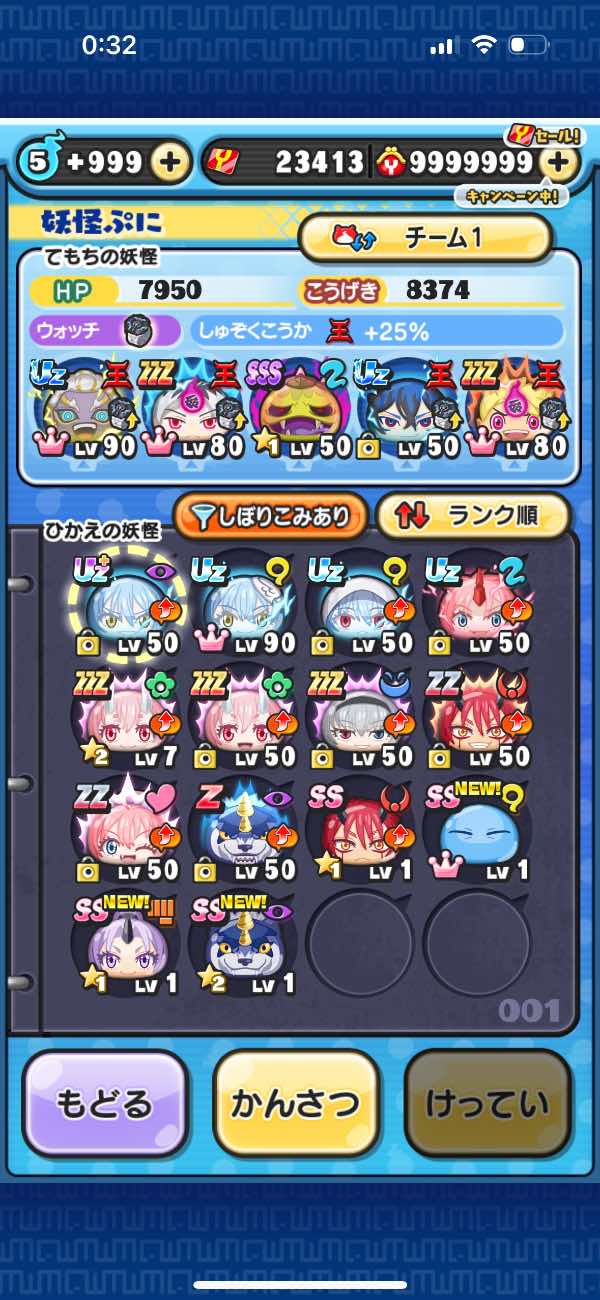
Task: Select the pink-haired ZZ heart yokai at LV 50
Action: [x=123, y=833]
